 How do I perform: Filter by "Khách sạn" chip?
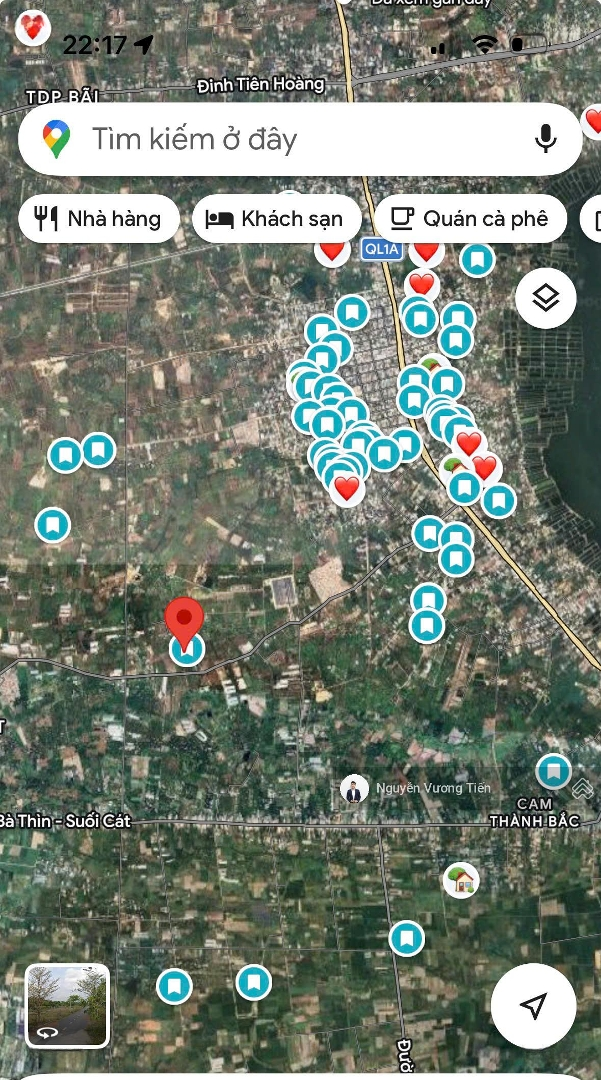pyautogui.click(x=274, y=219)
